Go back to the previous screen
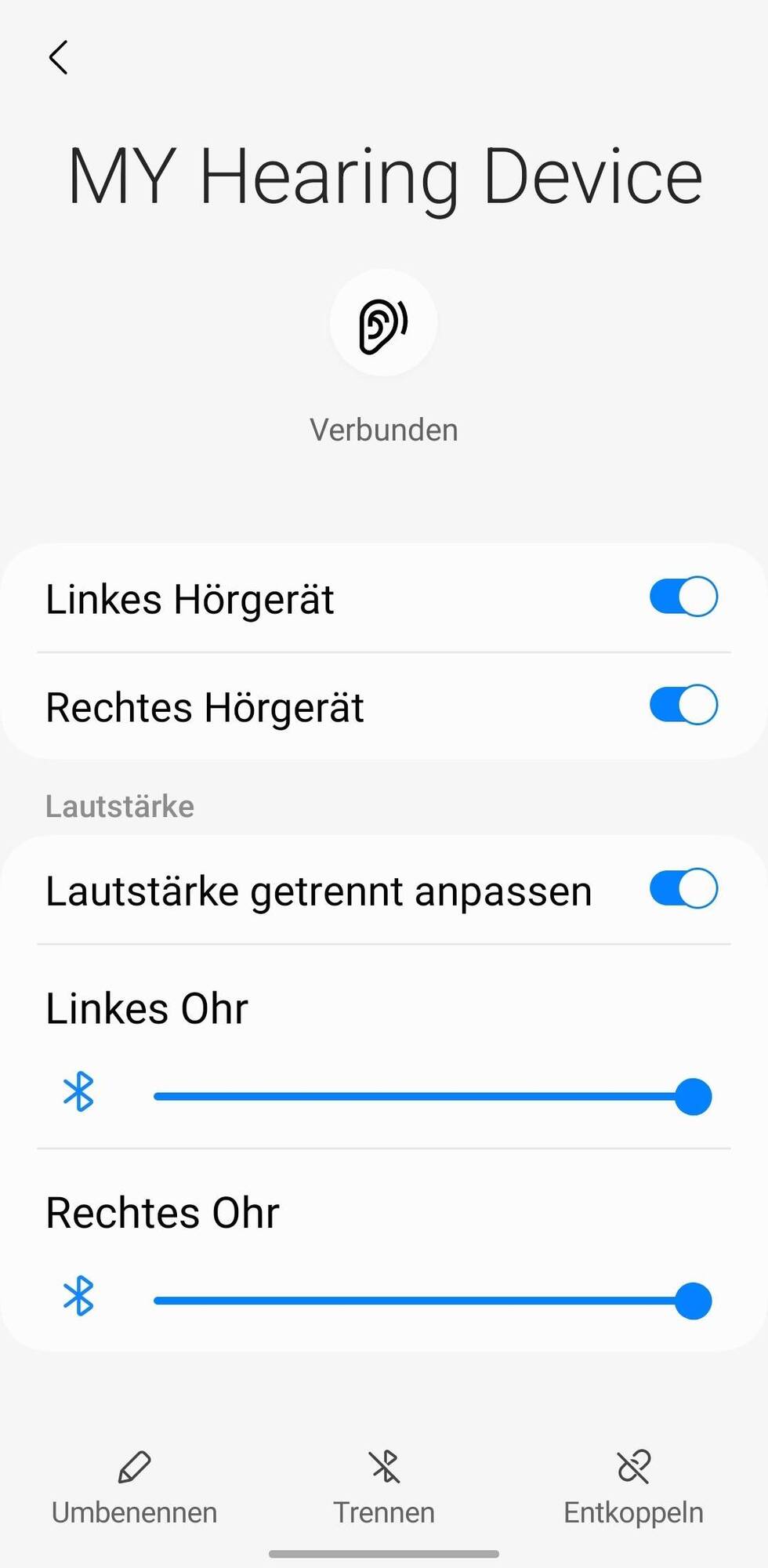This screenshot has height=1568, width=768. coord(59,57)
